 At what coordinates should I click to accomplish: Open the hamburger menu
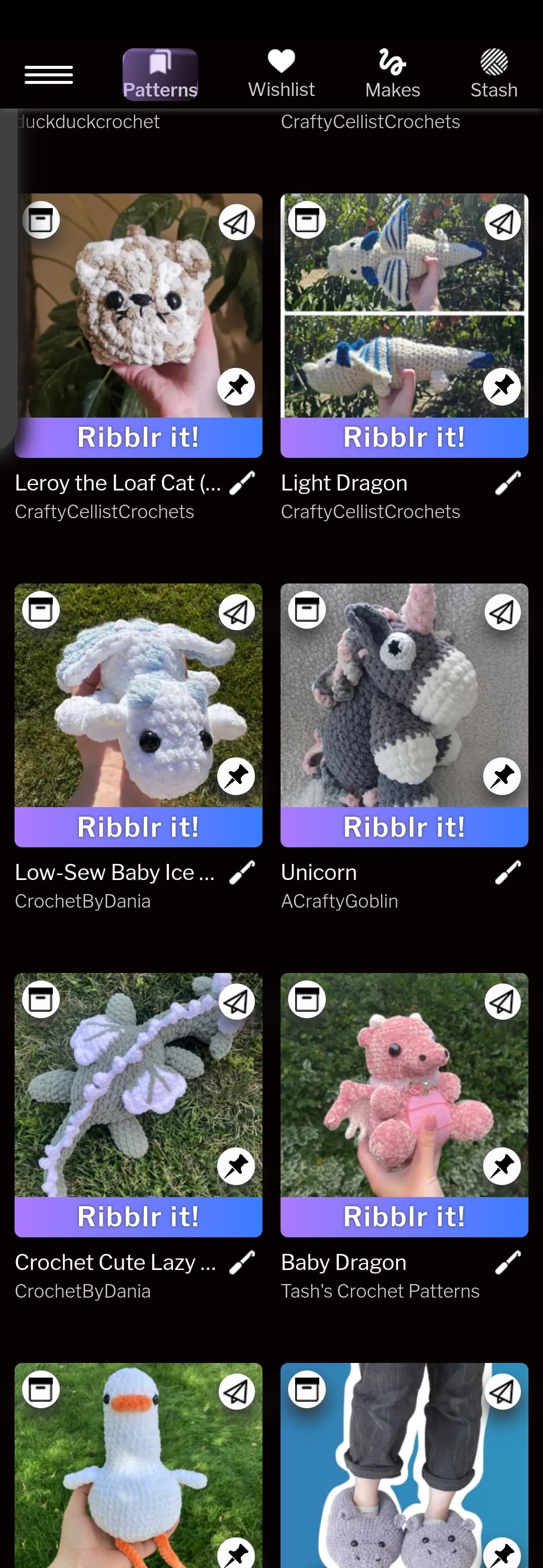click(49, 75)
